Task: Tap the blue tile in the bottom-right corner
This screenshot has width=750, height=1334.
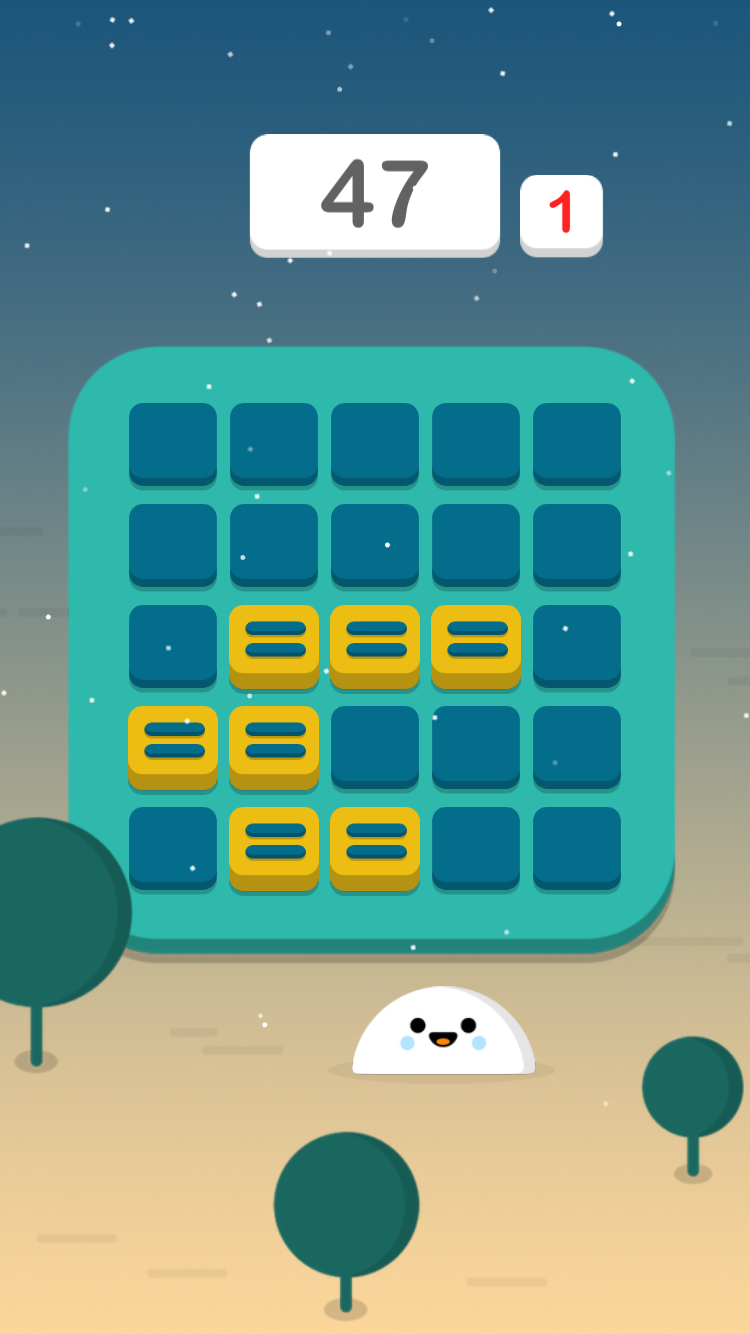Action: (577, 845)
